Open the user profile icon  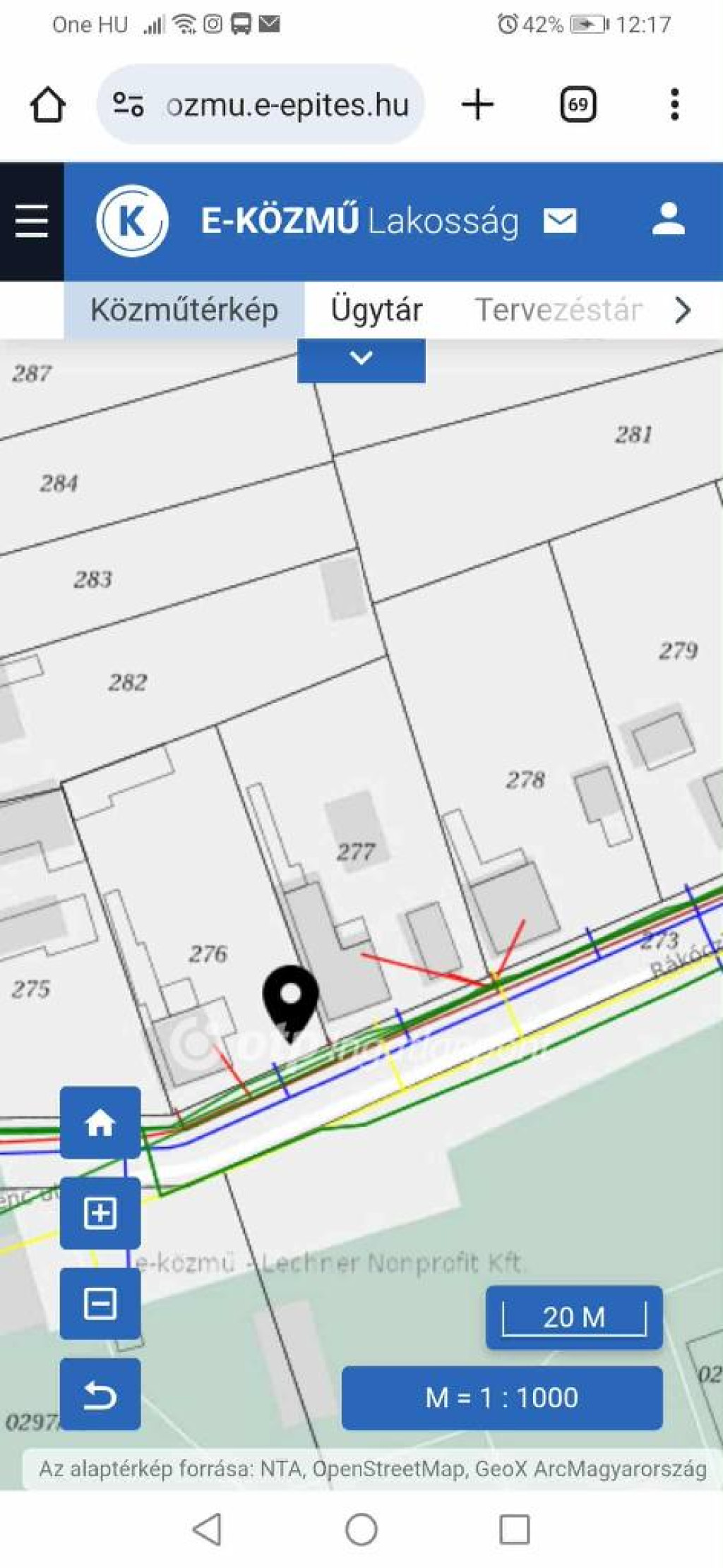(668, 220)
